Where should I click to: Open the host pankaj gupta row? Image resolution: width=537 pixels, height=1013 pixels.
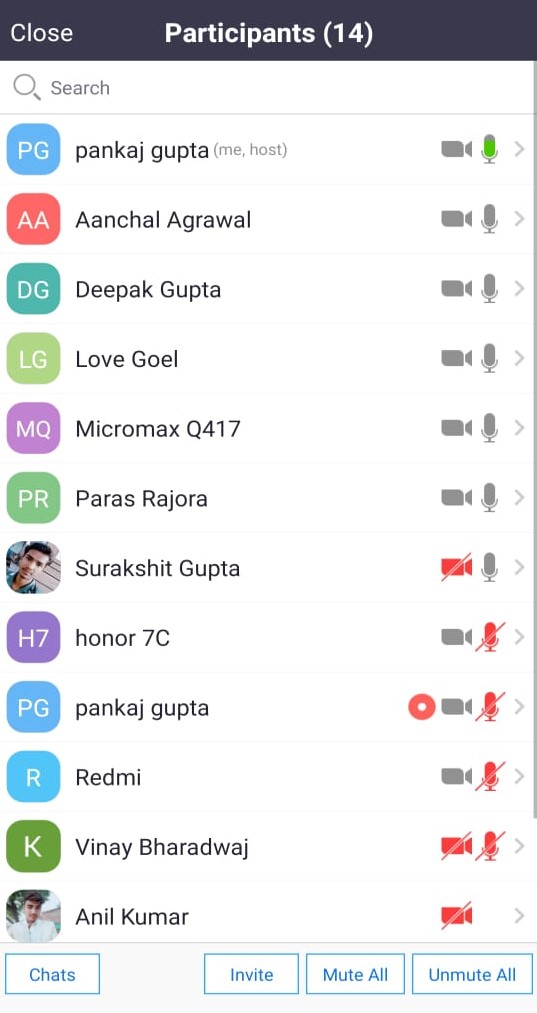coord(268,150)
